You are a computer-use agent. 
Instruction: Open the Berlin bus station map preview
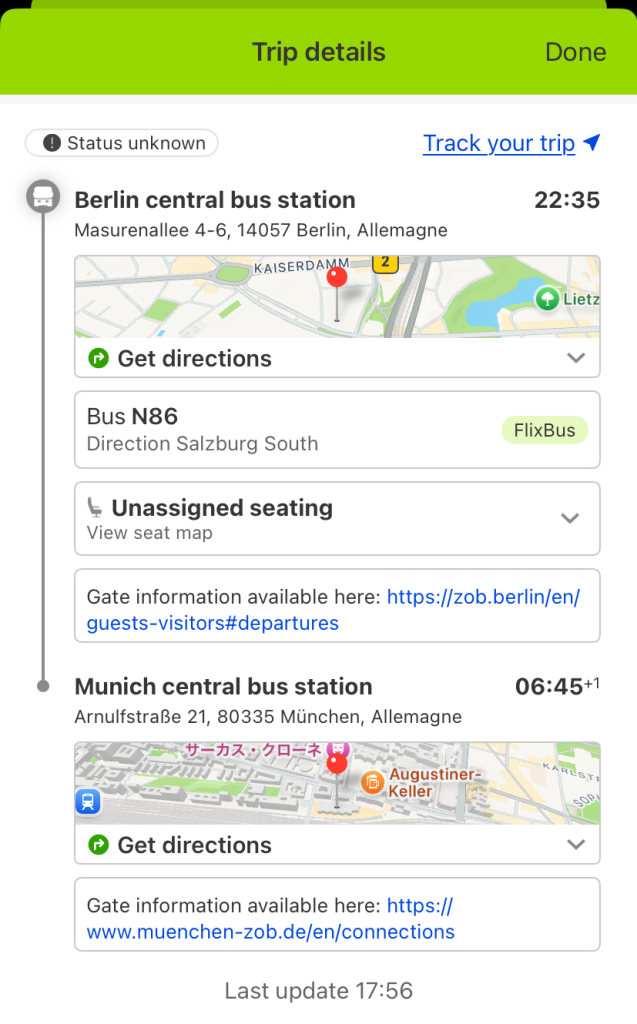pyautogui.click(x=337, y=297)
